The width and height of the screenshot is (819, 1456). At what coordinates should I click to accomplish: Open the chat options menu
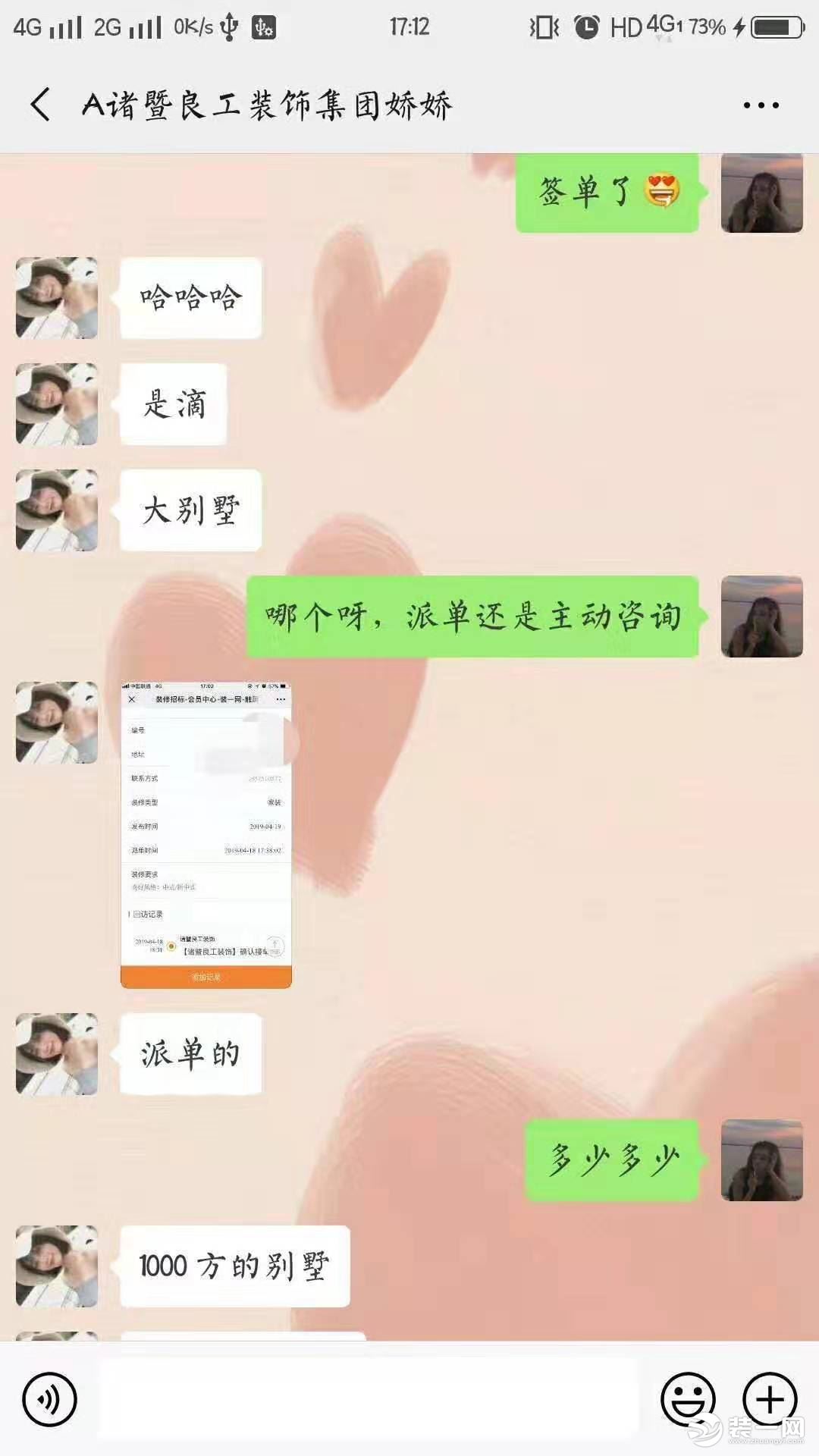tap(761, 105)
